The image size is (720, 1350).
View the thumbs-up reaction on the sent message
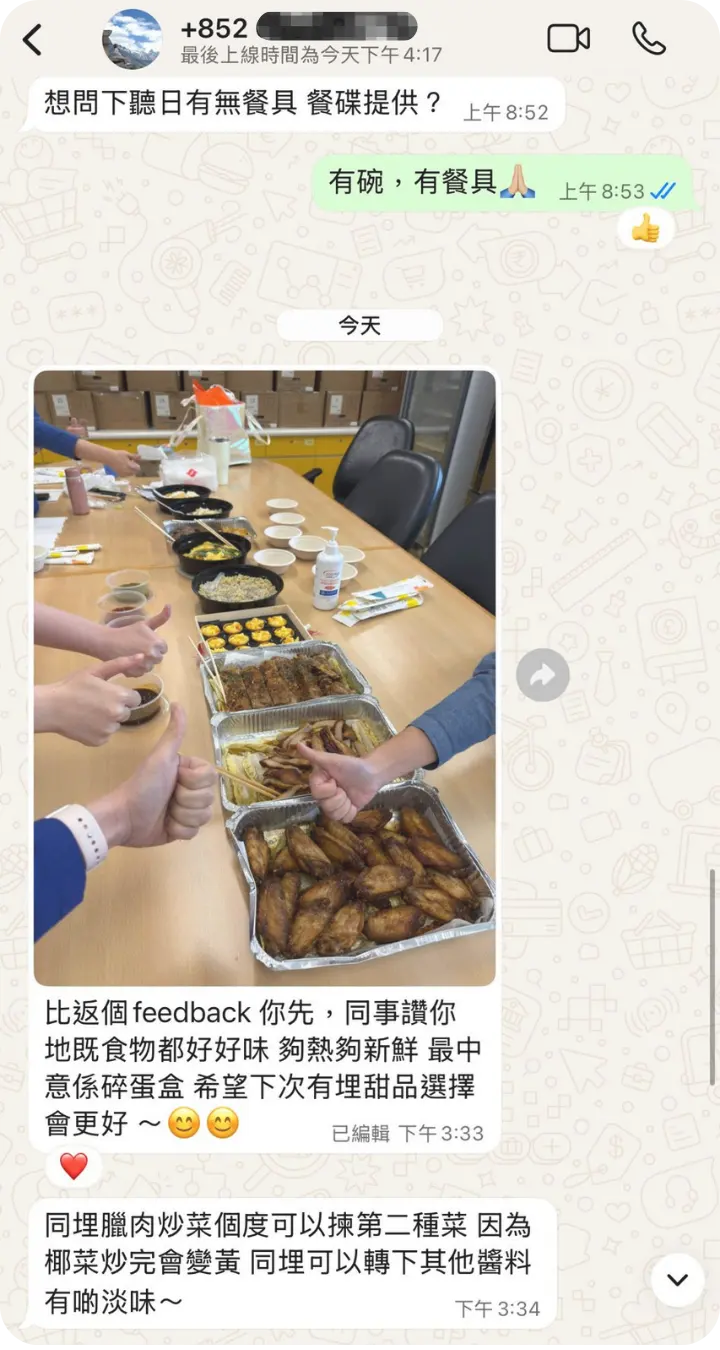coord(645,229)
